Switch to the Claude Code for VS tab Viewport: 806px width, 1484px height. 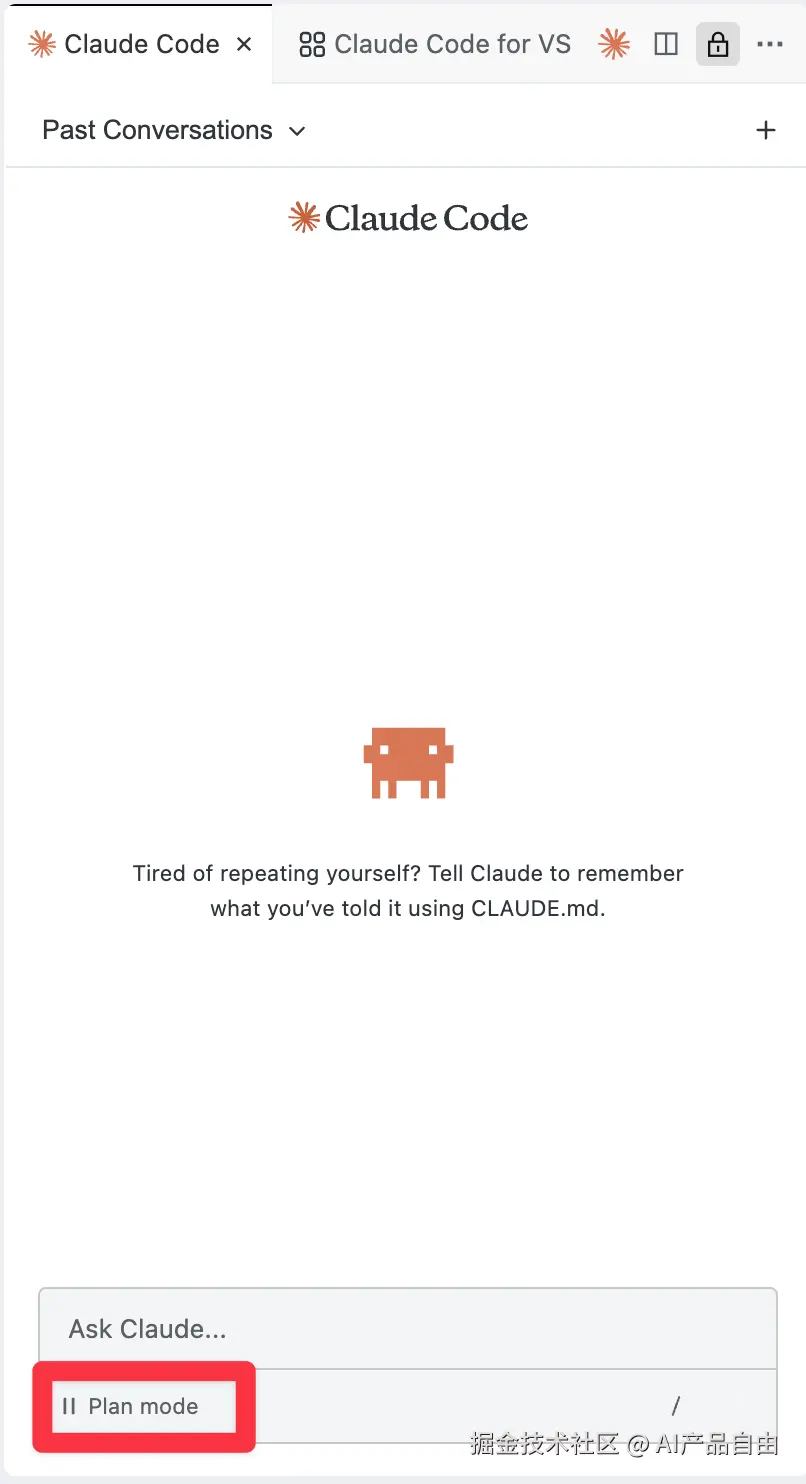(436, 44)
